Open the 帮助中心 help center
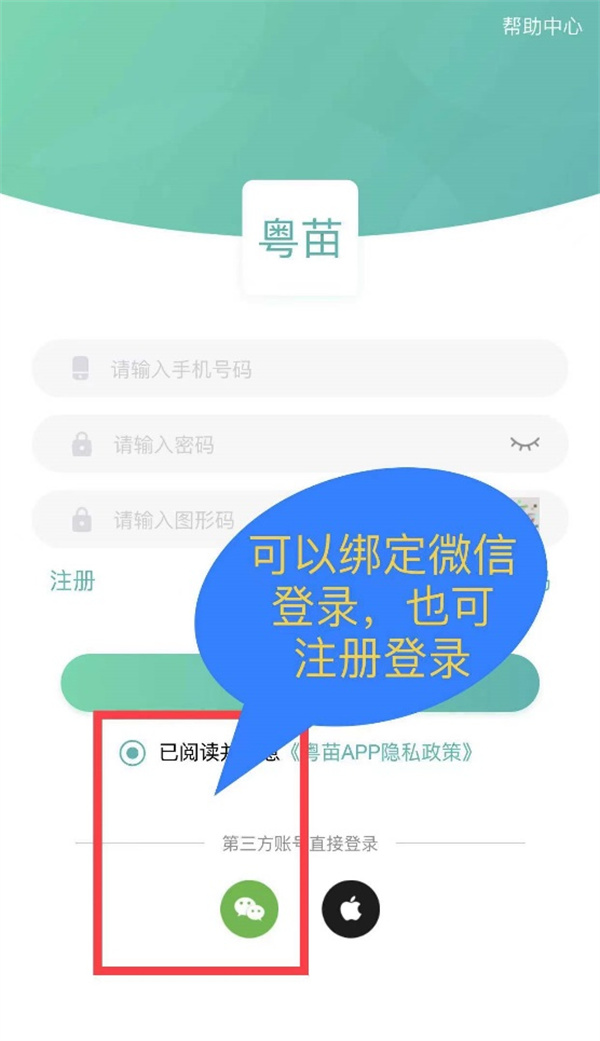 [x=542, y=27]
